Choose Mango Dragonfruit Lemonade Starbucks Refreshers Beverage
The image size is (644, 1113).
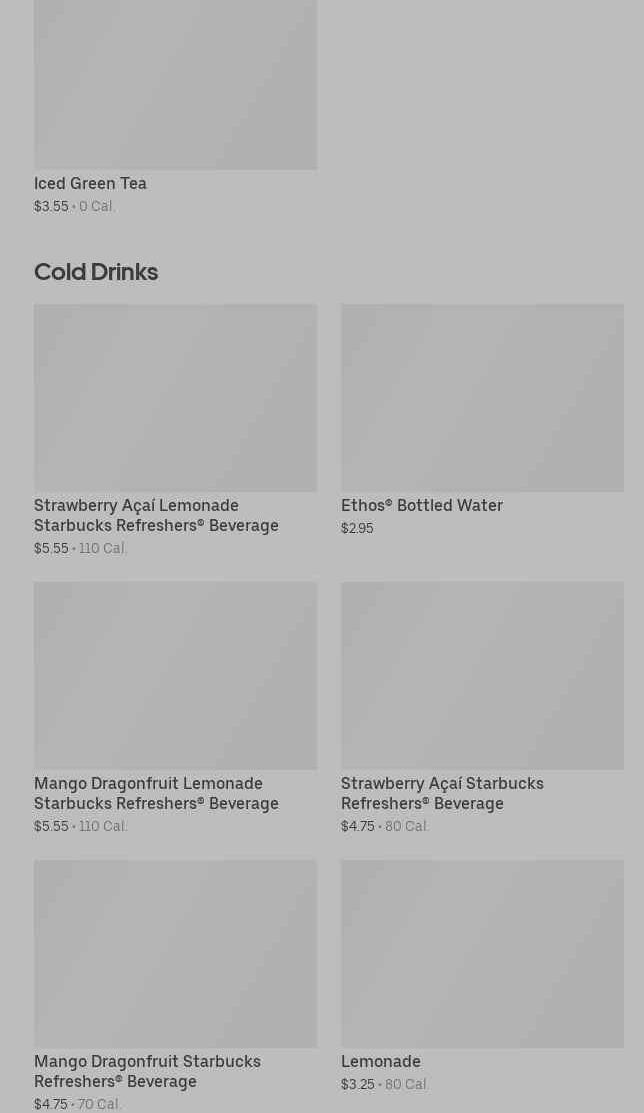coord(175,708)
